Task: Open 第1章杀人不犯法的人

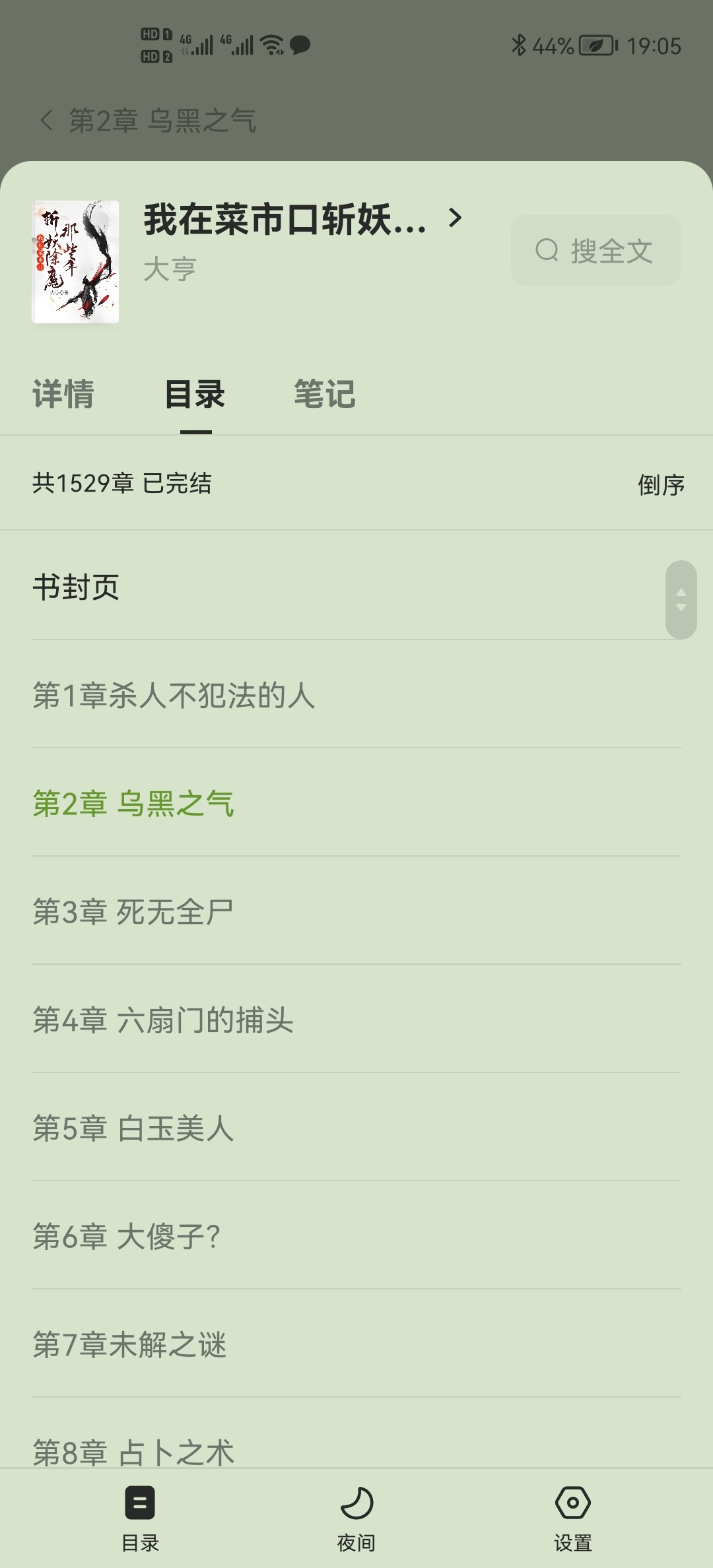Action: click(174, 695)
